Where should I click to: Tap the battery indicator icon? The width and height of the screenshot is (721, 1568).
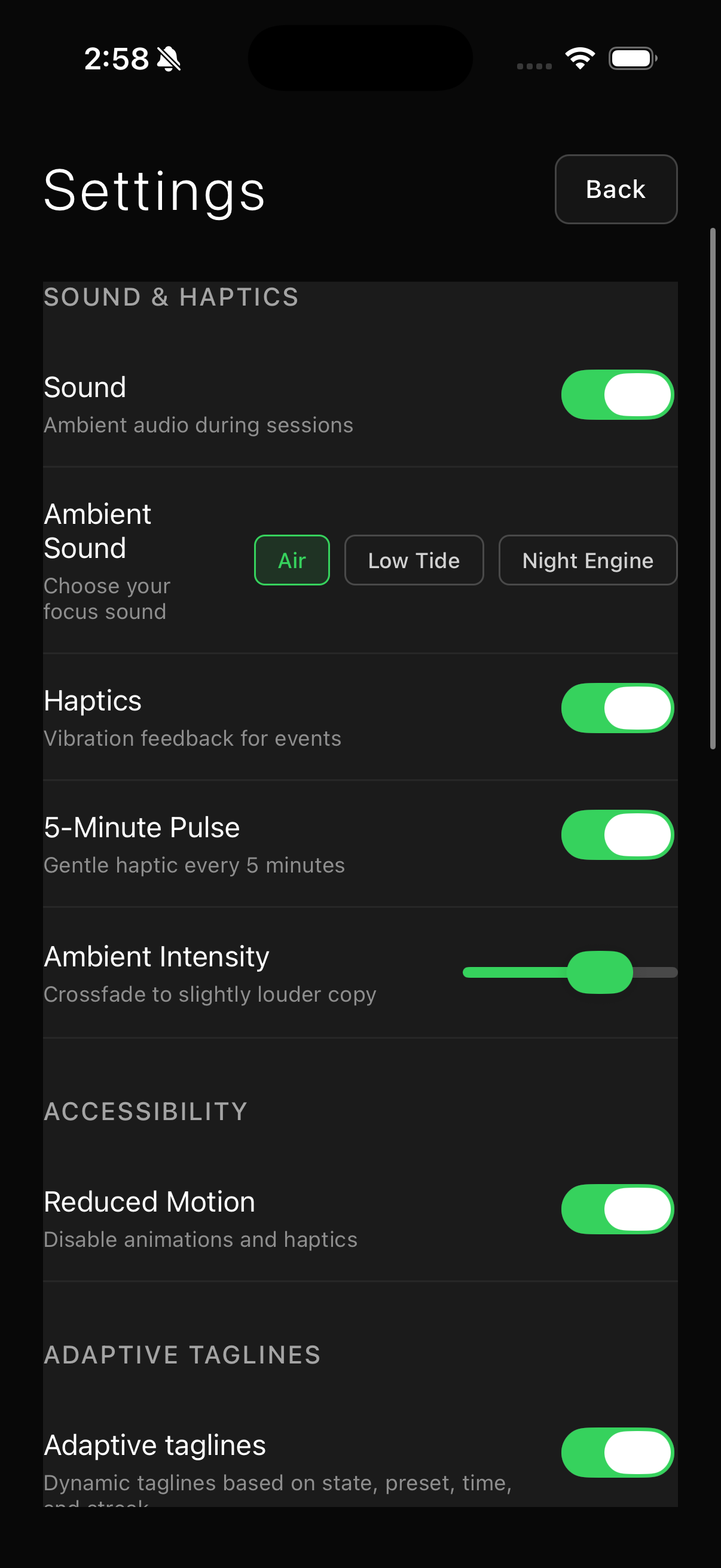click(x=631, y=58)
